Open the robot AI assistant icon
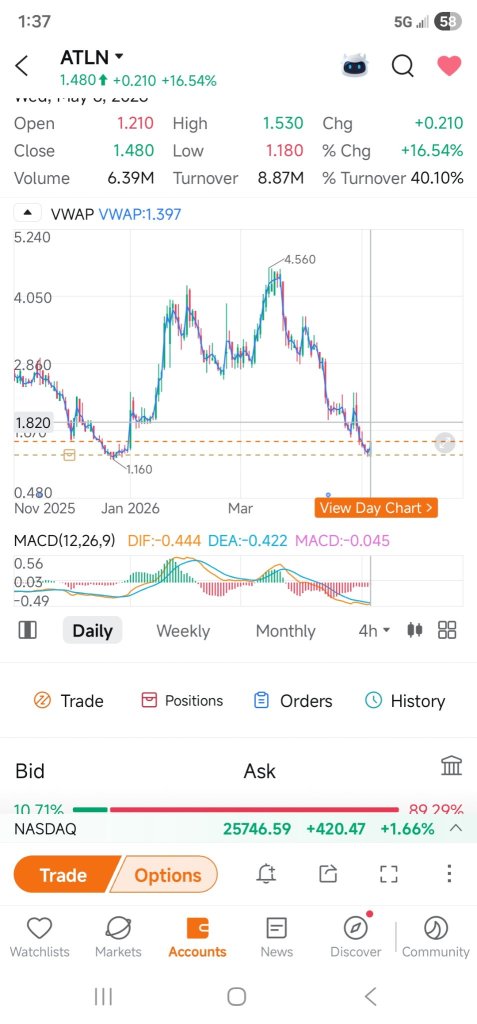The image size is (477, 1024). pyautogui.click(x=355, y=65)
